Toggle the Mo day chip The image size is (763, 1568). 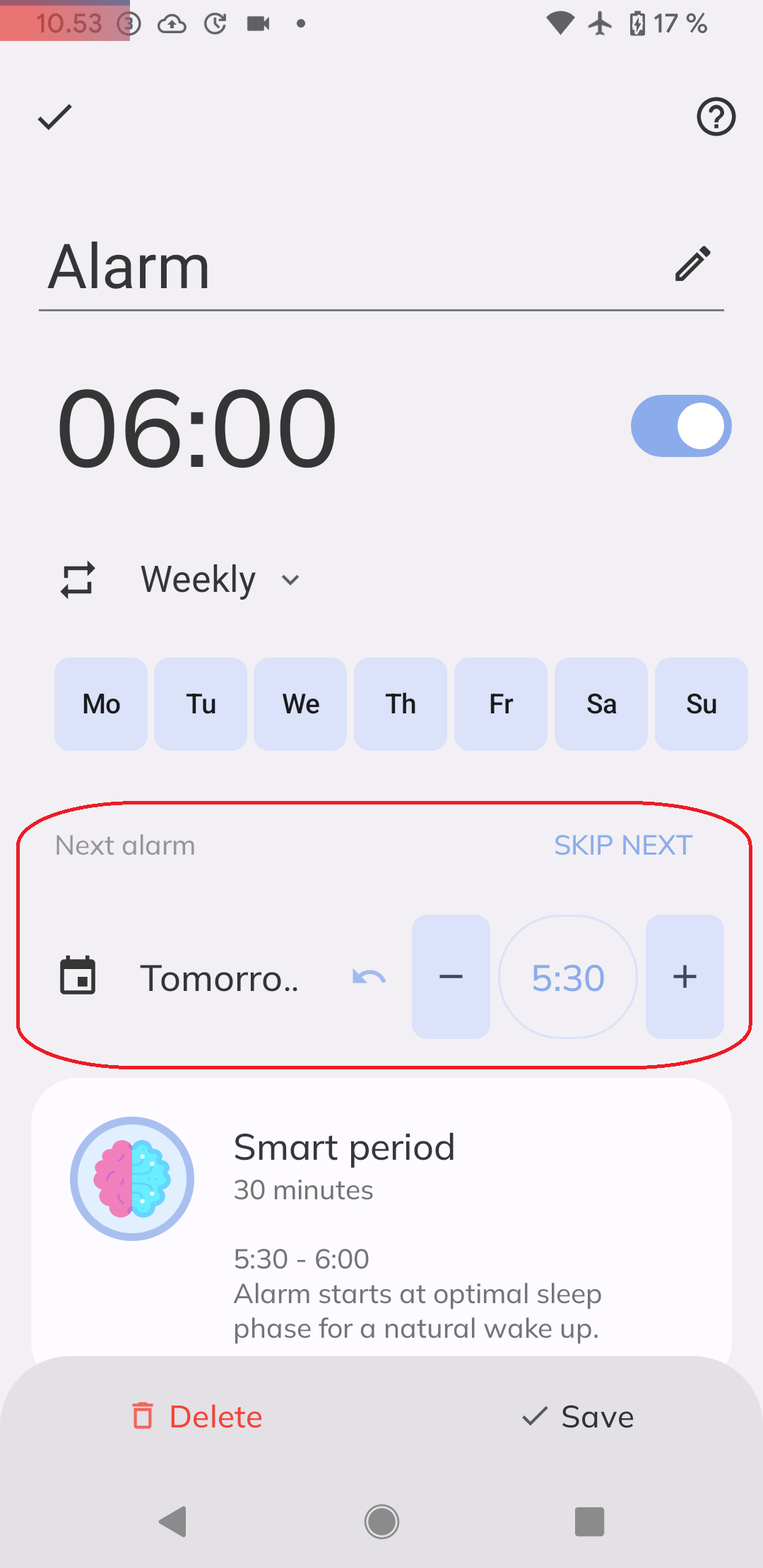coord(101,704)
